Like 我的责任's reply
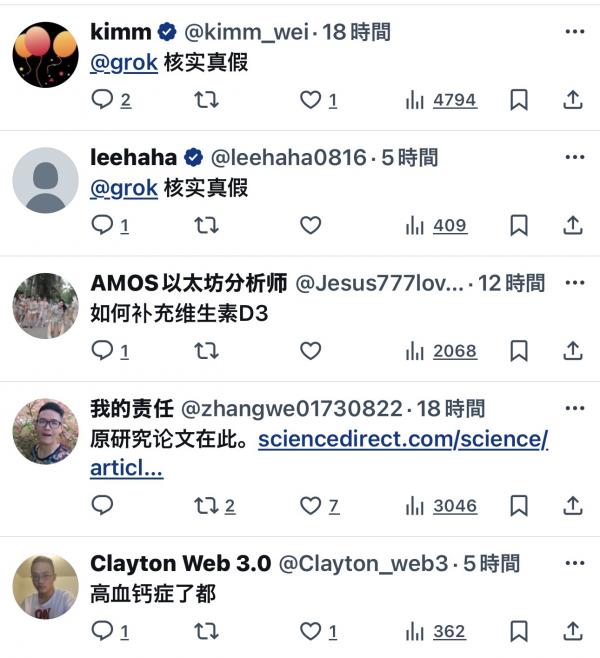The image size is (600, 658). (x=311, y=506)
